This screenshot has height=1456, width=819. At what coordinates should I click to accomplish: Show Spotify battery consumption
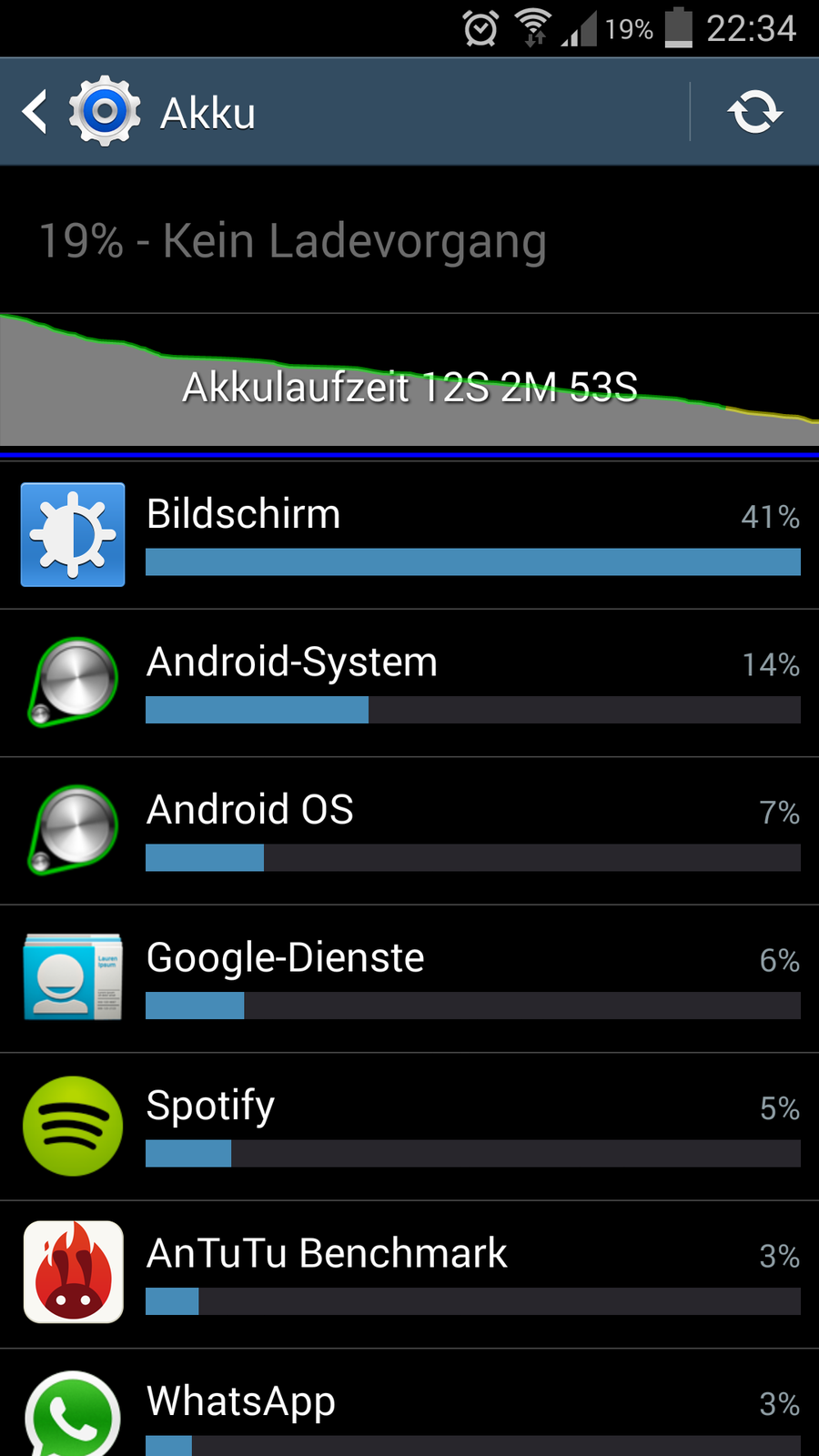(x=409, y=1127)
